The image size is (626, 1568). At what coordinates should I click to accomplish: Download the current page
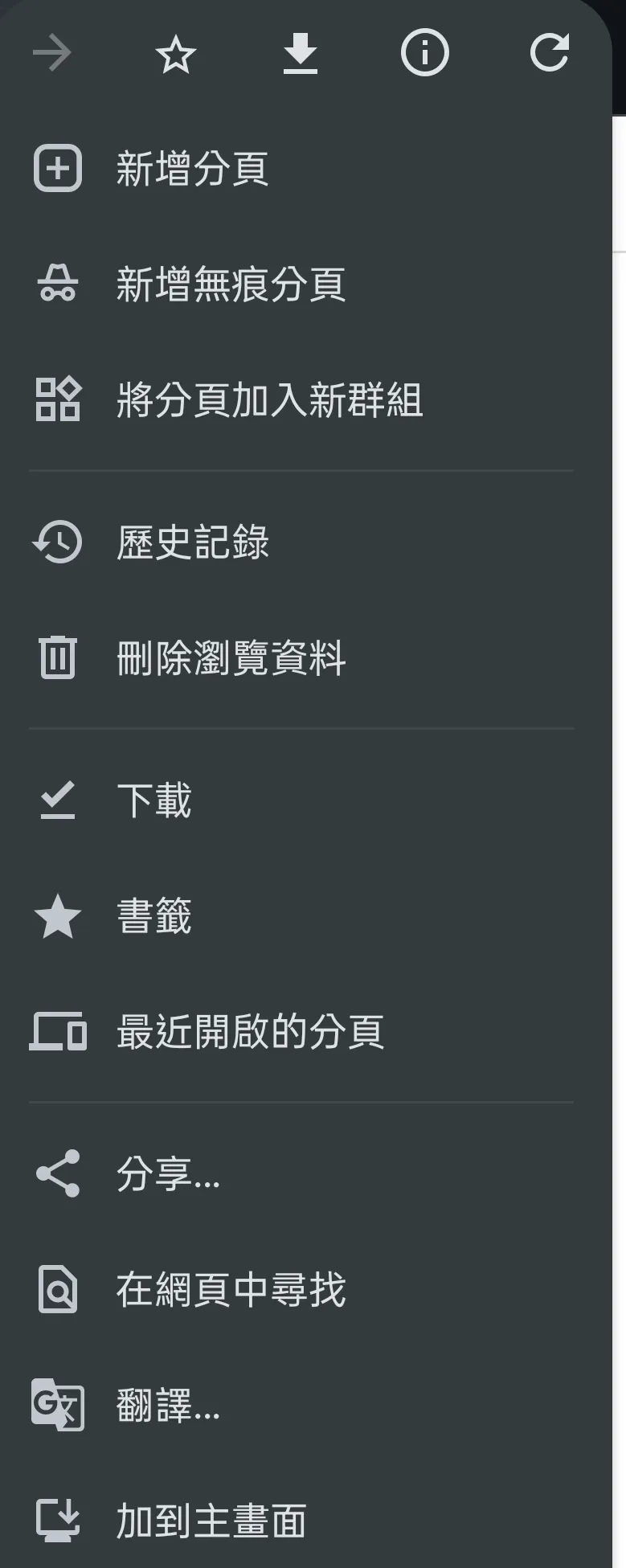(300, 55)
